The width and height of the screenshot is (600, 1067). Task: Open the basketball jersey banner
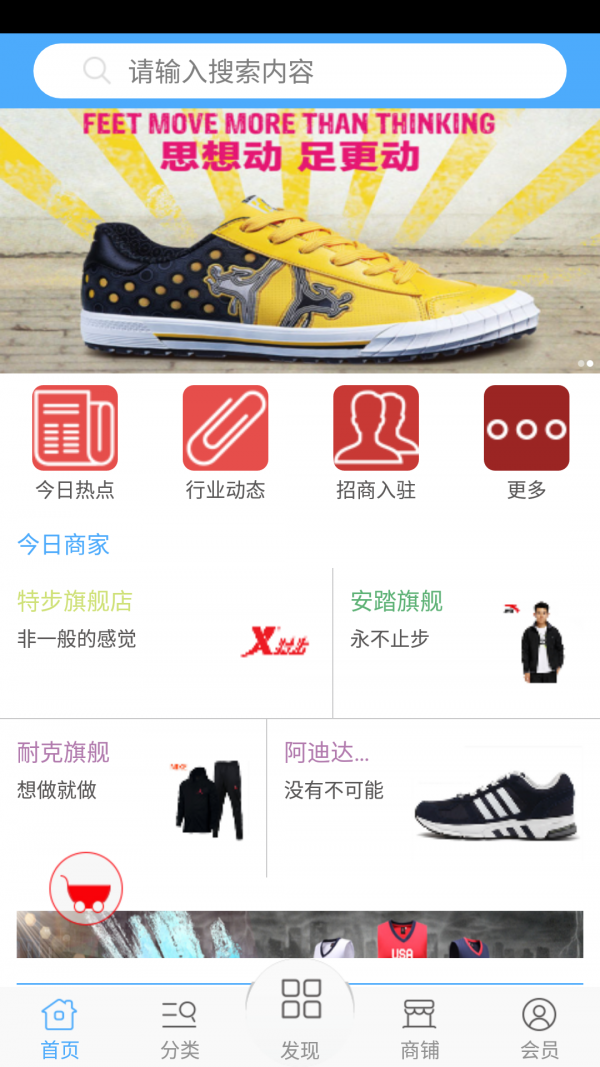pyautogui.click(x=300, y=934)
